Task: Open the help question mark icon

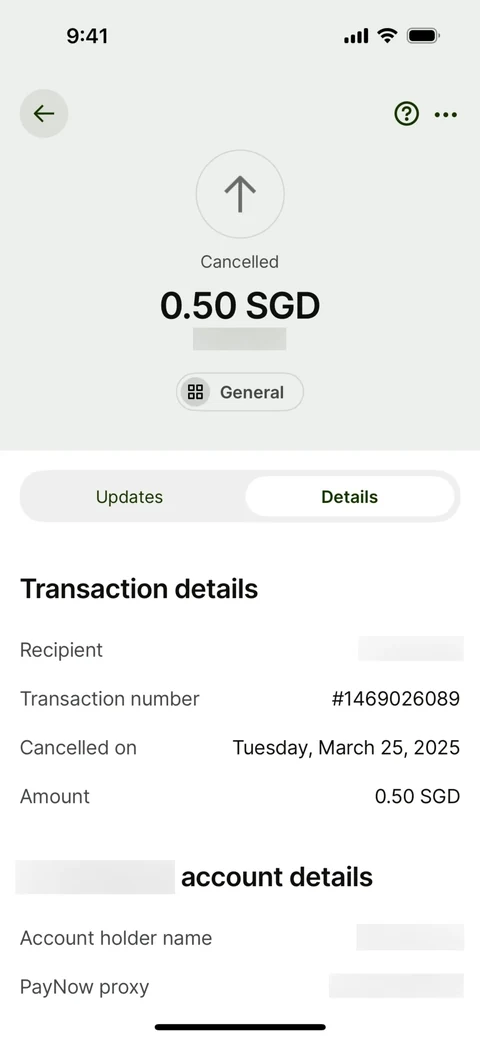Action: [x=406, y=114]
